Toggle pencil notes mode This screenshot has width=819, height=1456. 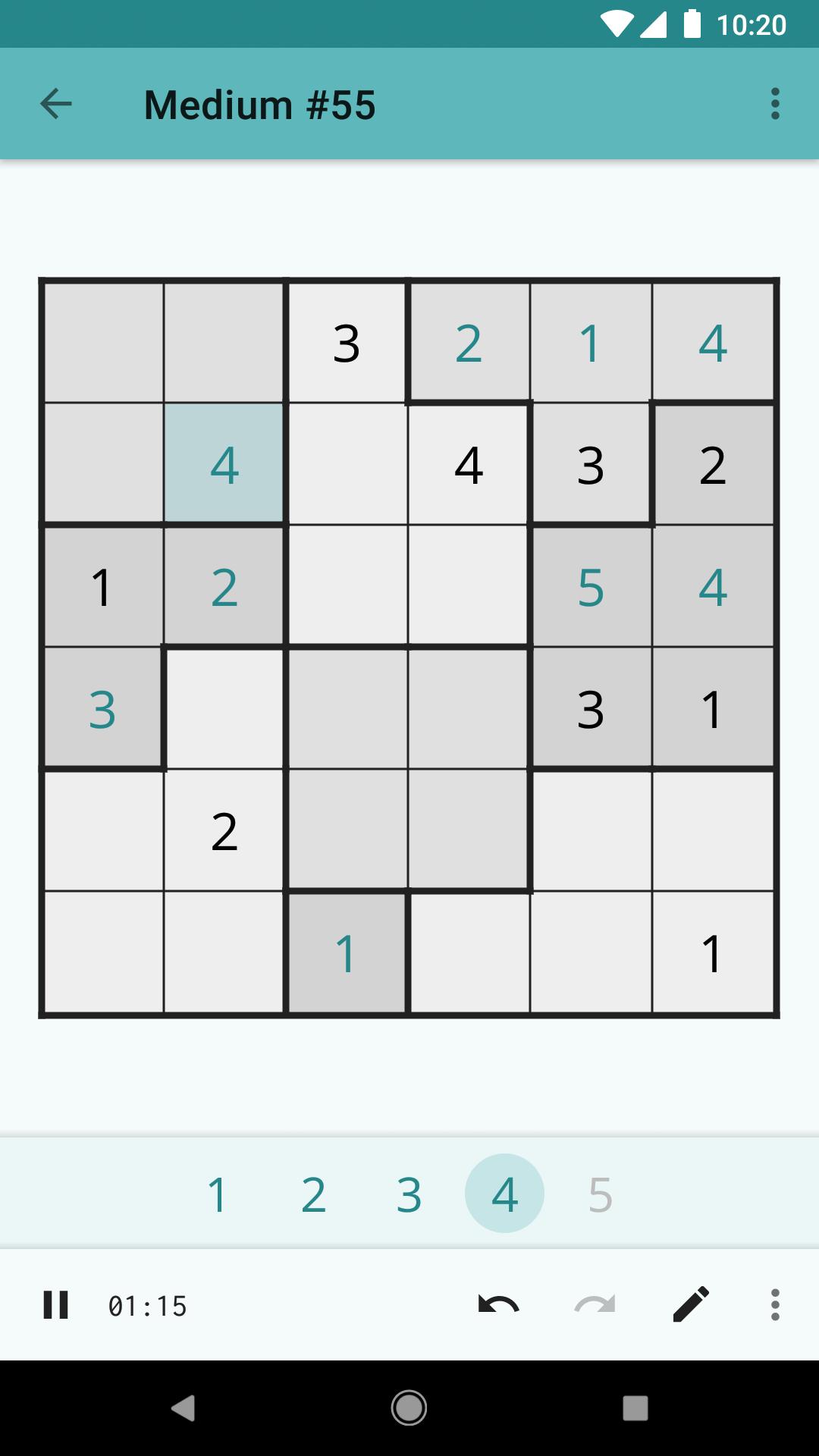point(691,1305)
